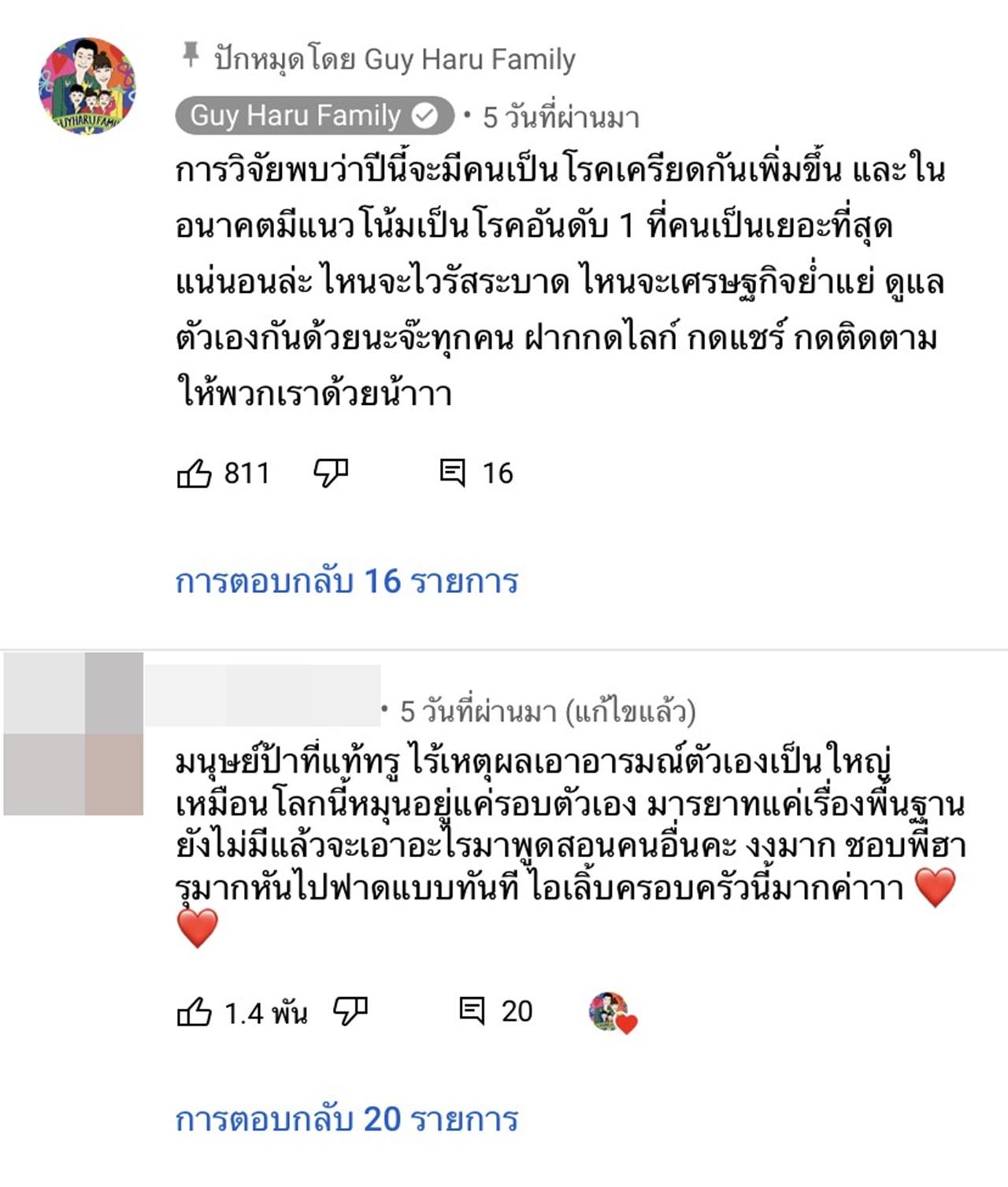Viewport: 1008px width, 1187px height.
Task: Reply to the comment with 20 replies
Action: click(x=472, y=1011)
